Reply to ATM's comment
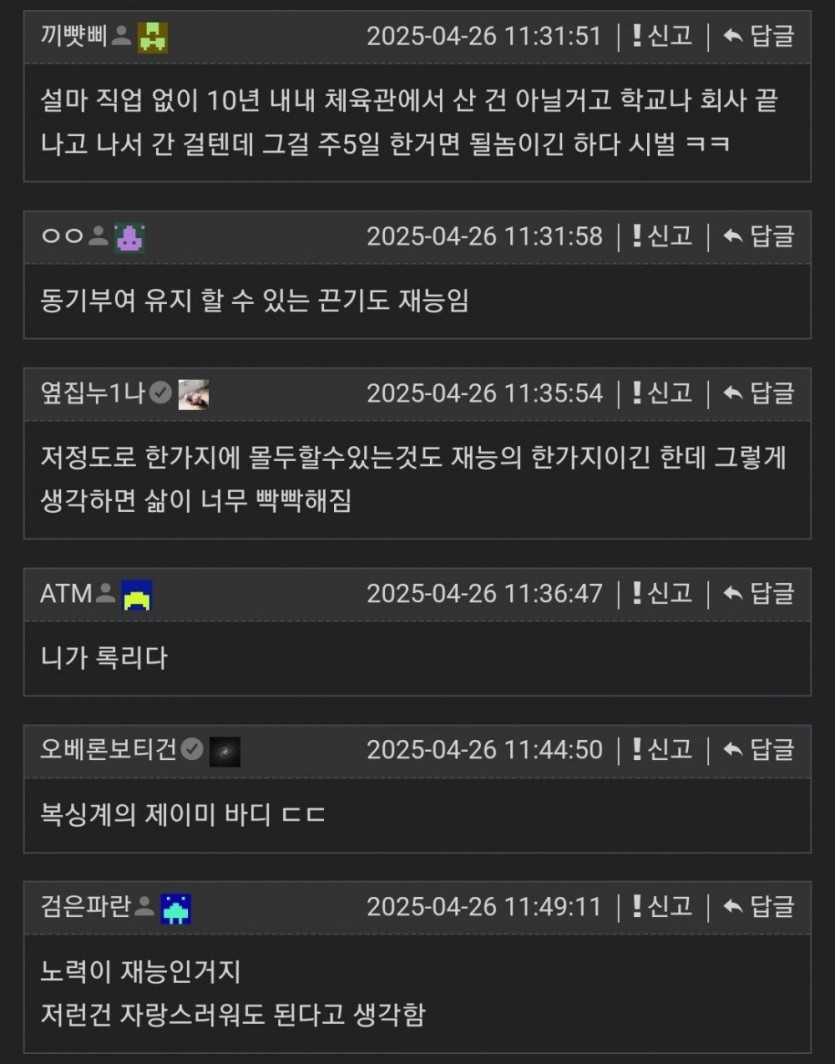 [759, 593]
